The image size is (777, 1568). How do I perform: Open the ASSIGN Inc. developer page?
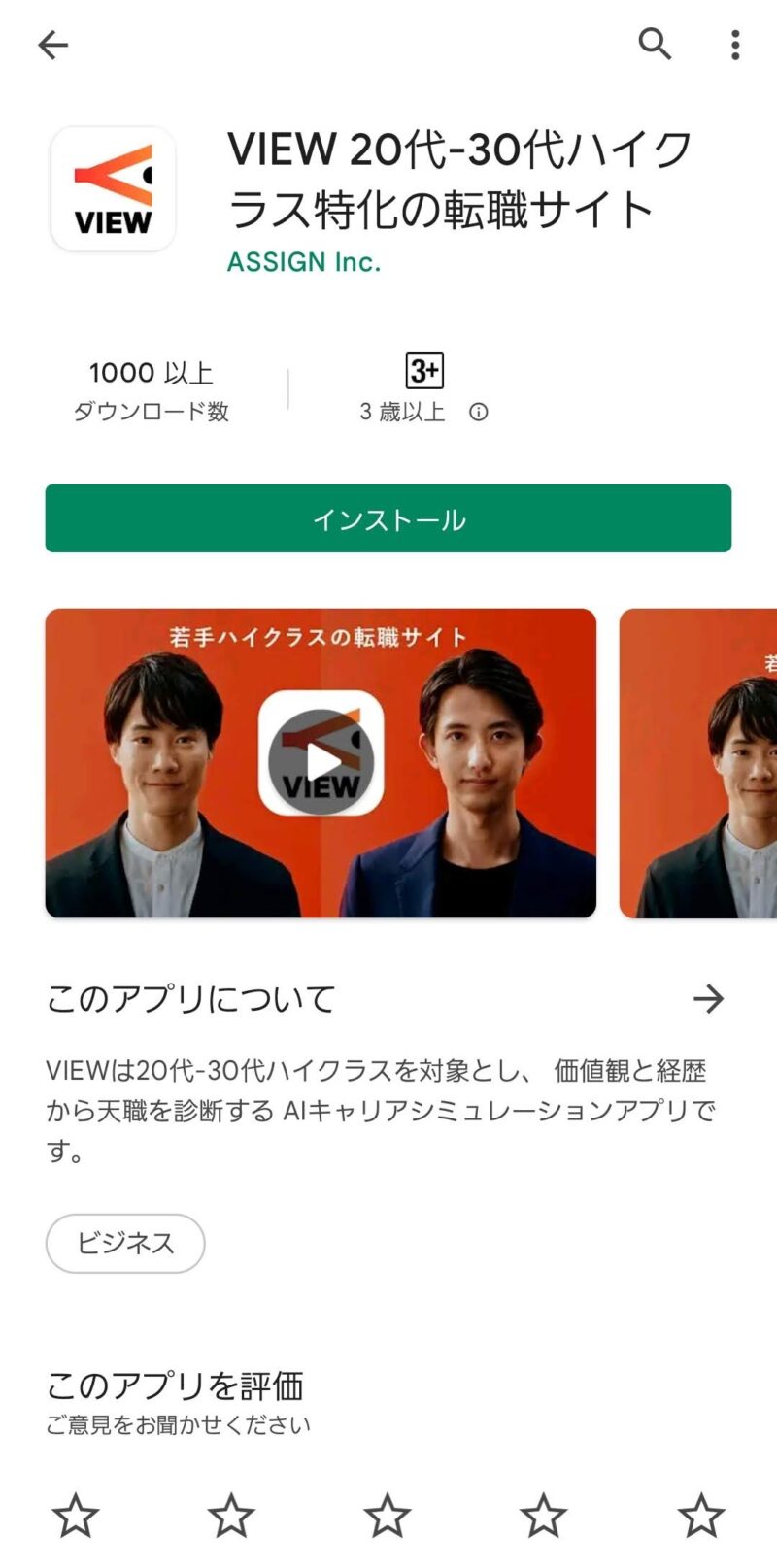click(x=303, y=262)
